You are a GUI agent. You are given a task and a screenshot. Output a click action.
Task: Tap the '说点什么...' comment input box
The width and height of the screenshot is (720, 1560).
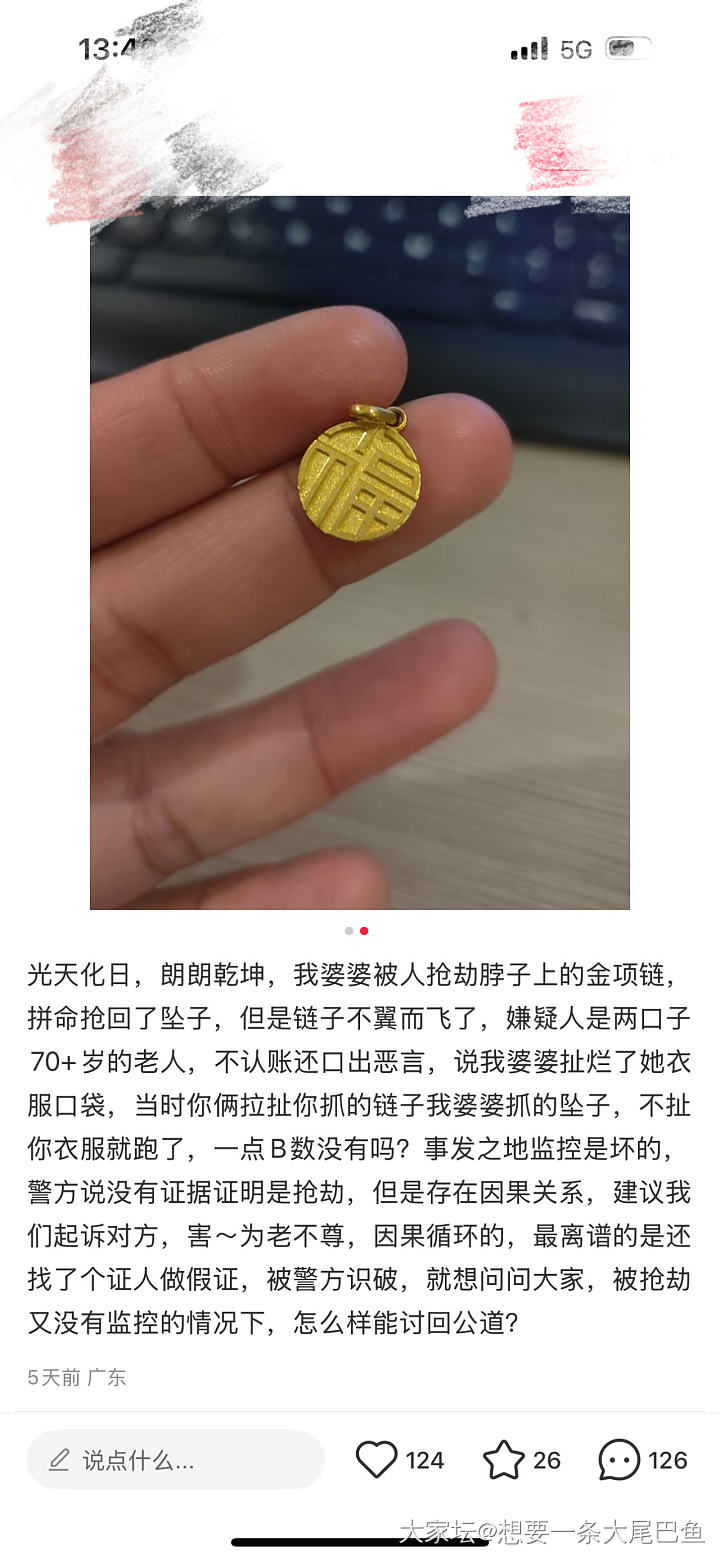pyautogui.click(x=175, y=1460)
